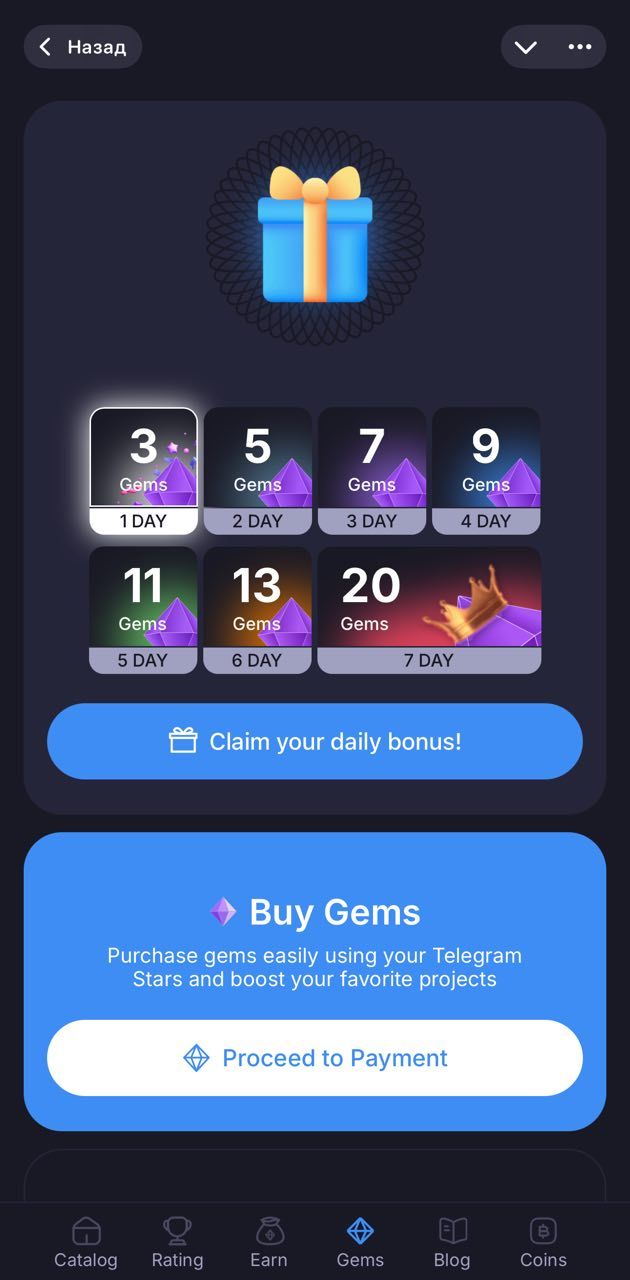The width and height of the screenshot is (630, 1280).
Task: Select the Gems tab
Action: (360, 1242)
